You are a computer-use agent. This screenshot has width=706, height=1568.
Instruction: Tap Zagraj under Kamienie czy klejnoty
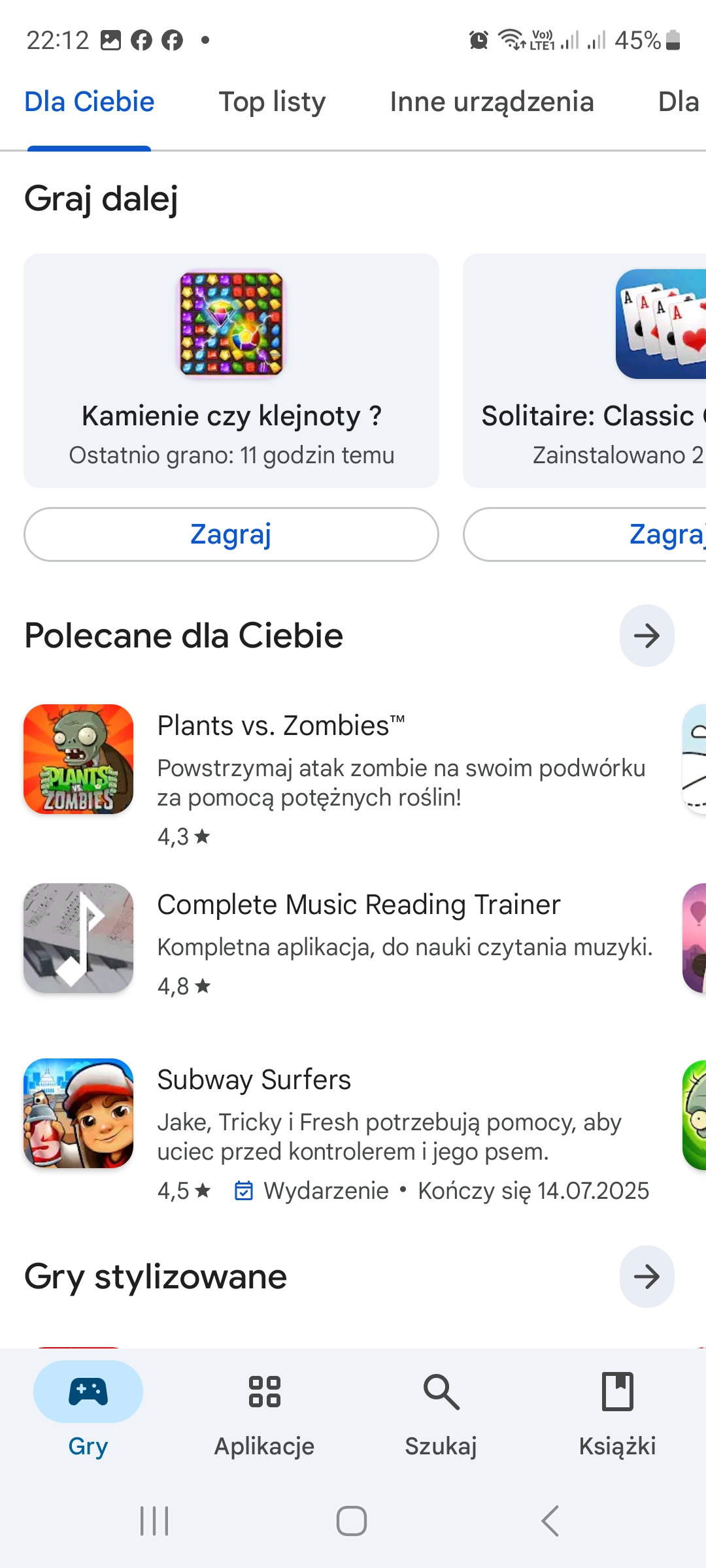click(x=231, y=534)
